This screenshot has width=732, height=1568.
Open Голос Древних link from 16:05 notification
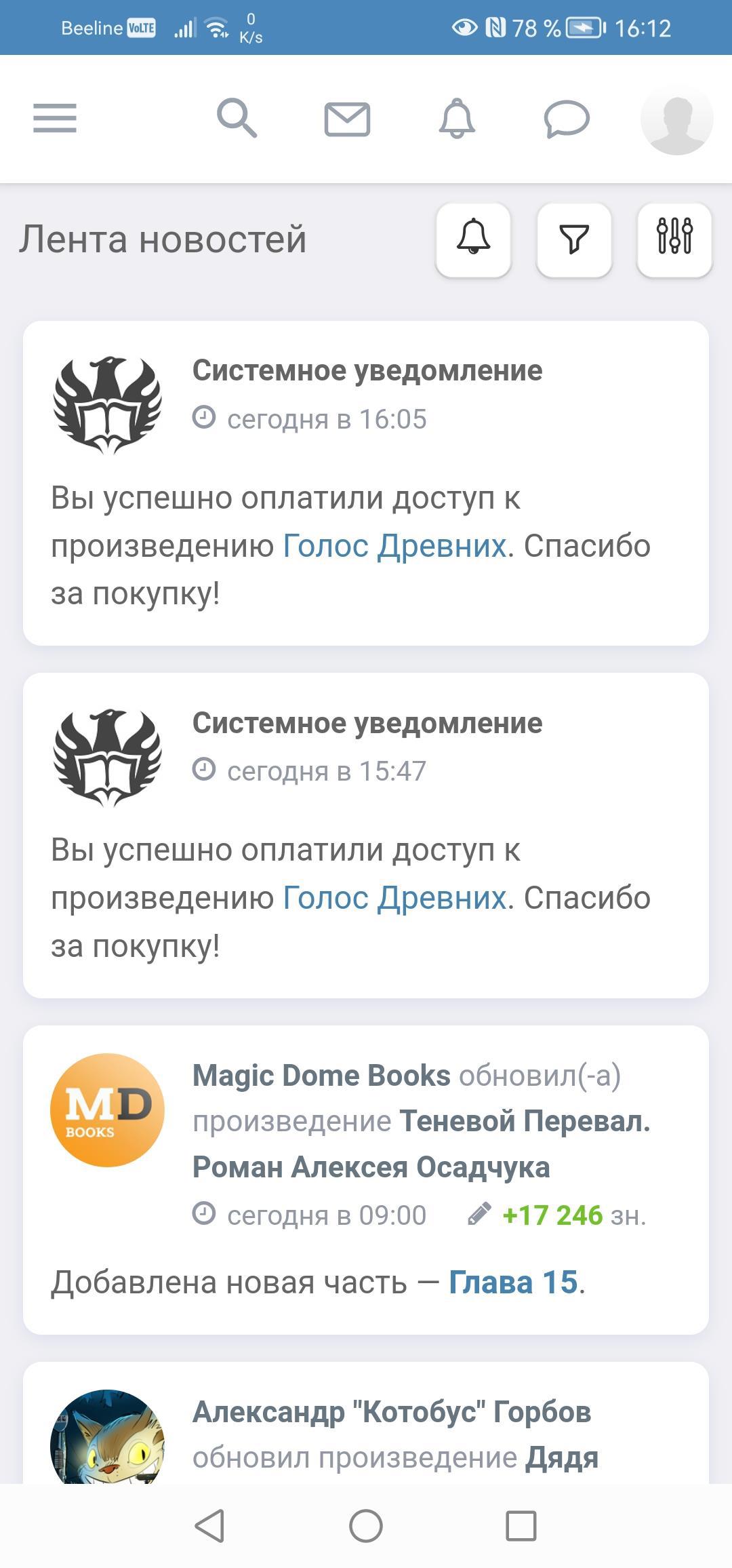pos(394,546)
